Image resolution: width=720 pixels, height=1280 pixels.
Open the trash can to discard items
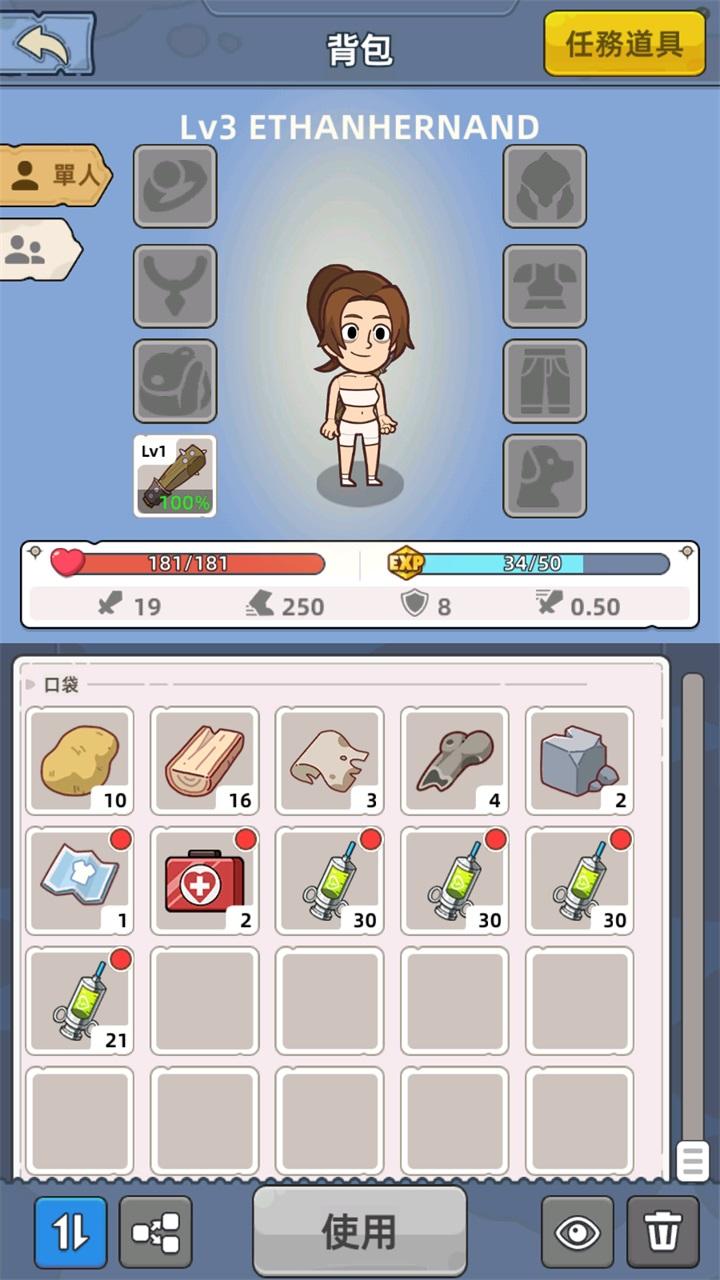pos(662,1232)
